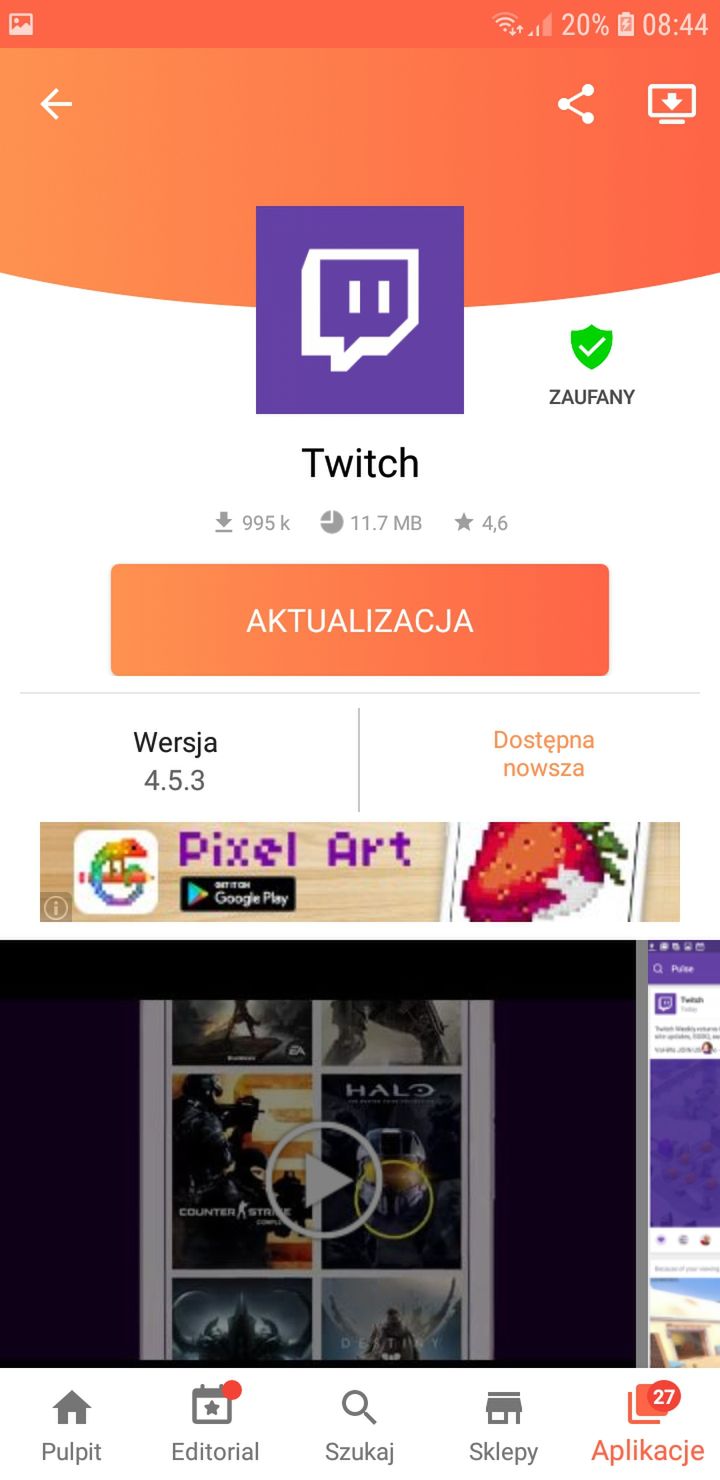Go back using the top-left arrow
The width and height of the screenshot is (720, 1480).
coord(56,104)
